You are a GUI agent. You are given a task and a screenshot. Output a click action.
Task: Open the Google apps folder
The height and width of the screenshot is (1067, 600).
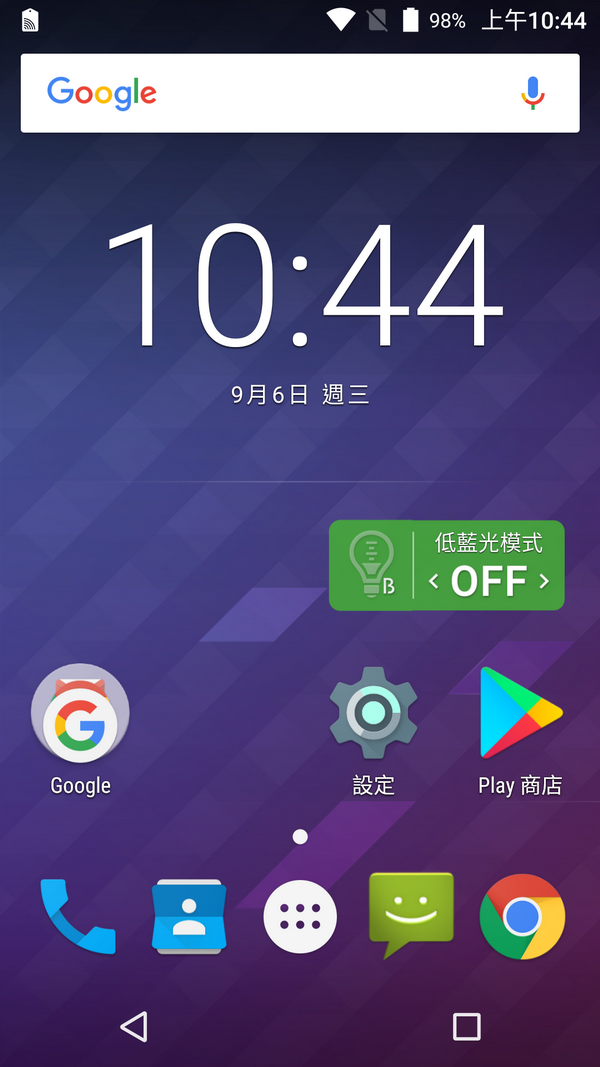click(80, 713)
